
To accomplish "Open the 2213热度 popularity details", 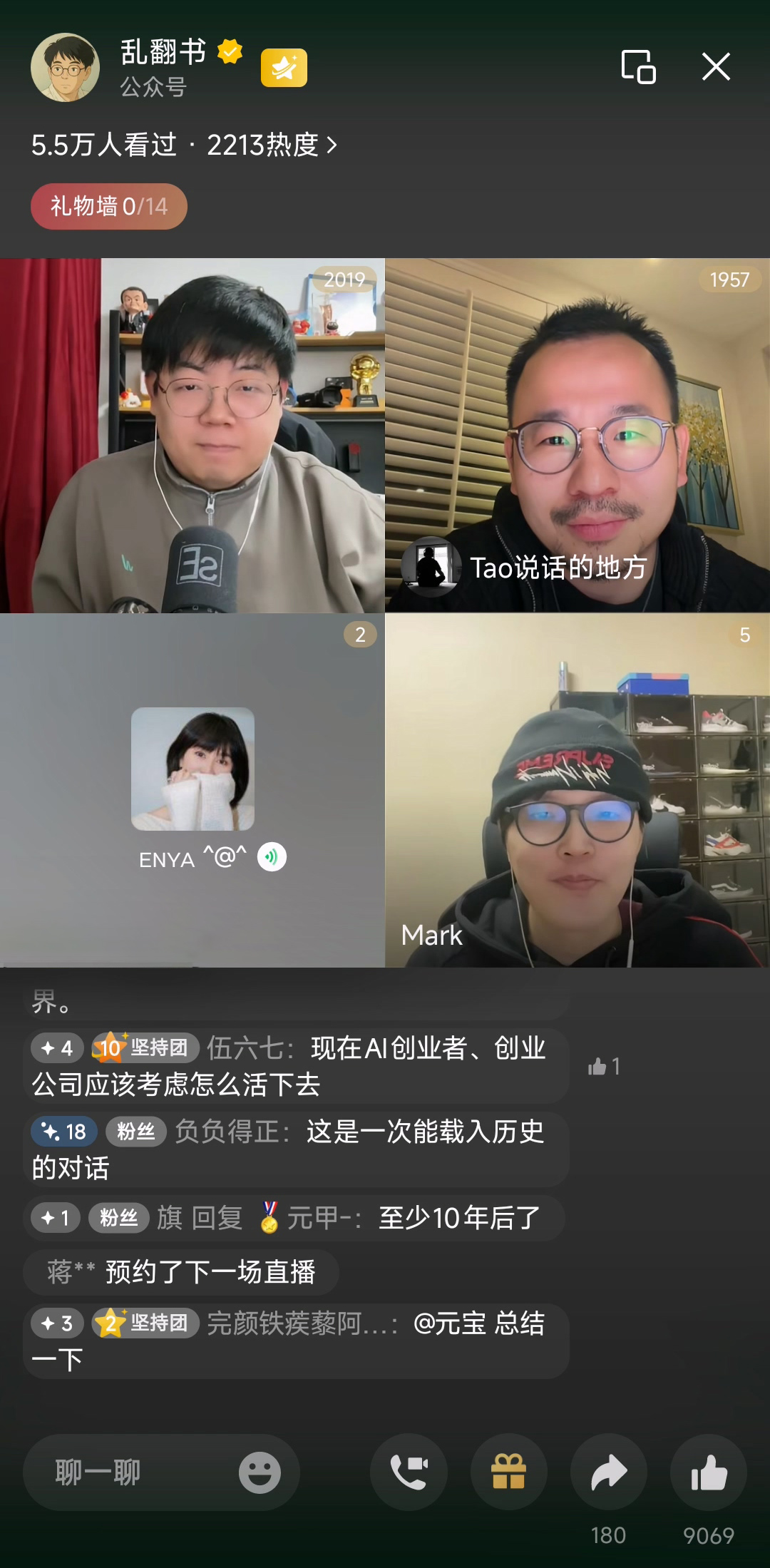I will [x=271, y=145].
